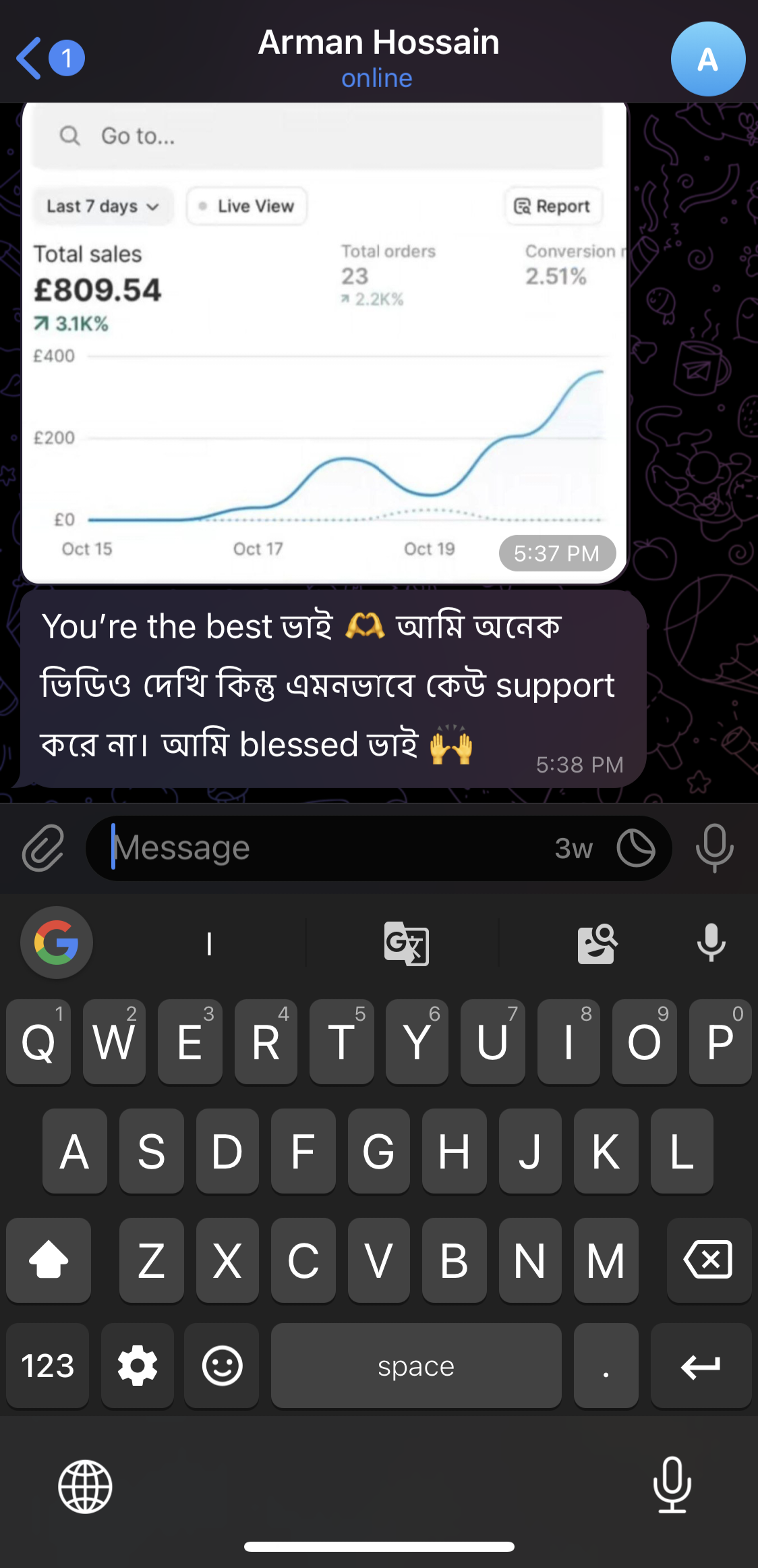Tap the globe key to switch keyboards
The width and height of the screenshot is (758, 1568).
(85, 1486)
